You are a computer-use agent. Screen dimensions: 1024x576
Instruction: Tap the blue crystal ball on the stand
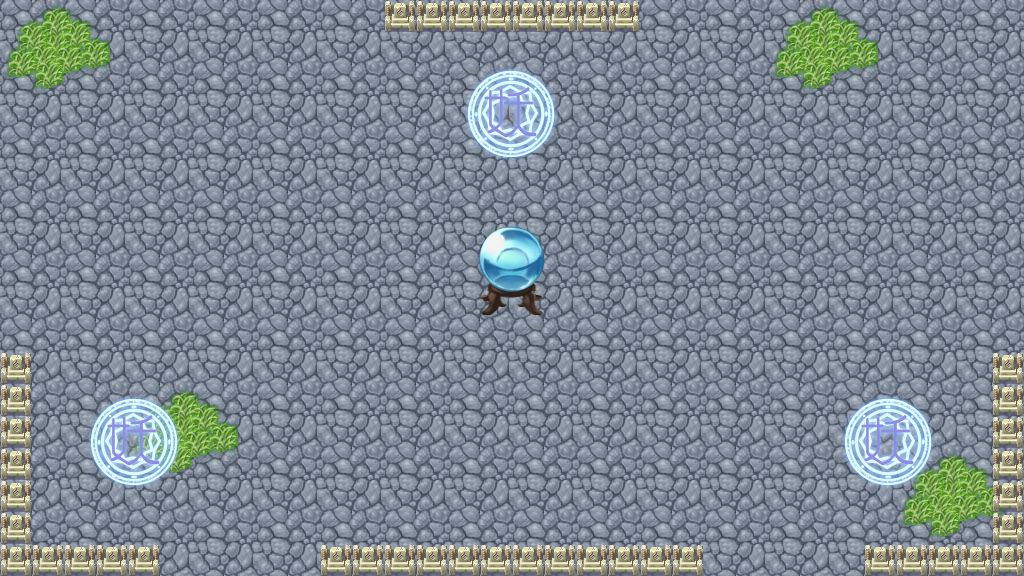tap(511, 270)
